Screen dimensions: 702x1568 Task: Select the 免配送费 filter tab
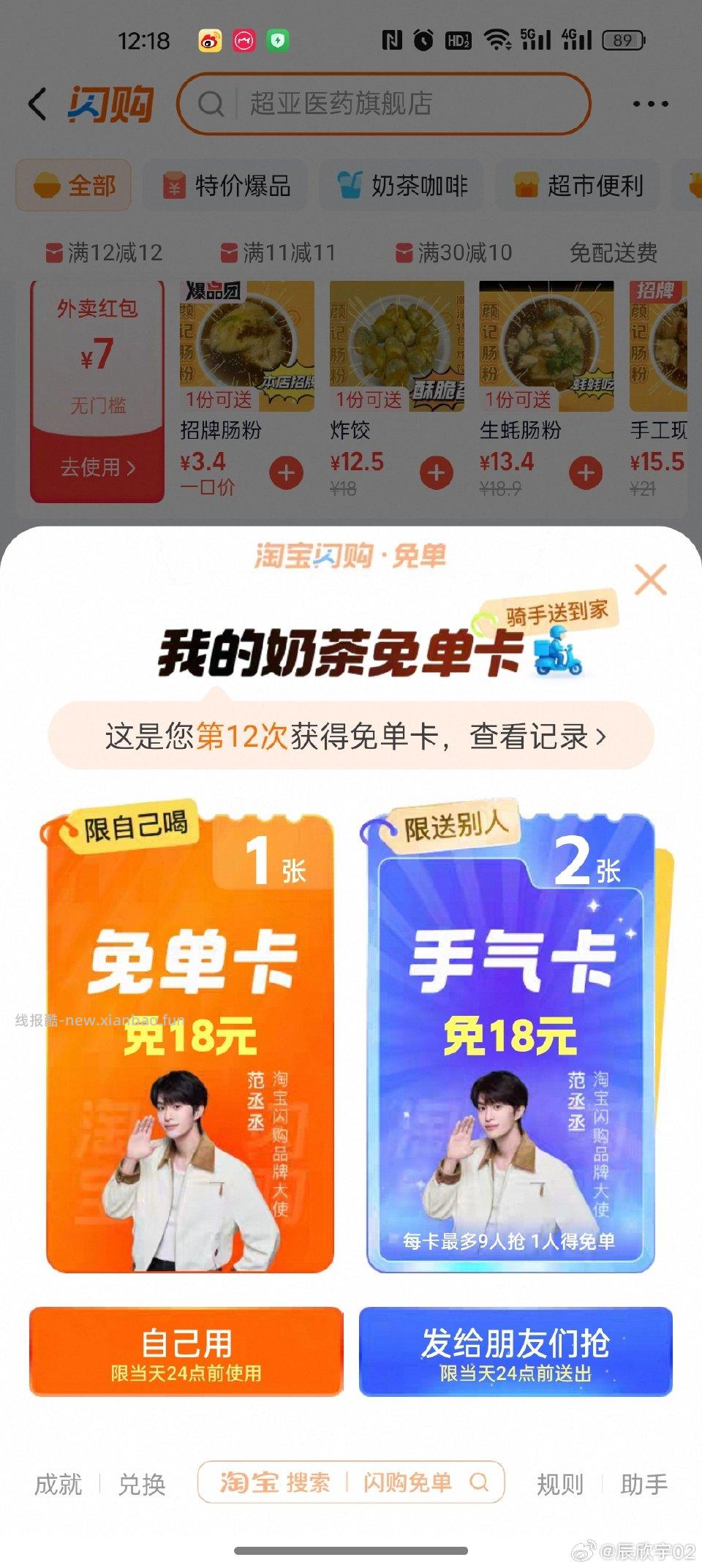point(614,253)
